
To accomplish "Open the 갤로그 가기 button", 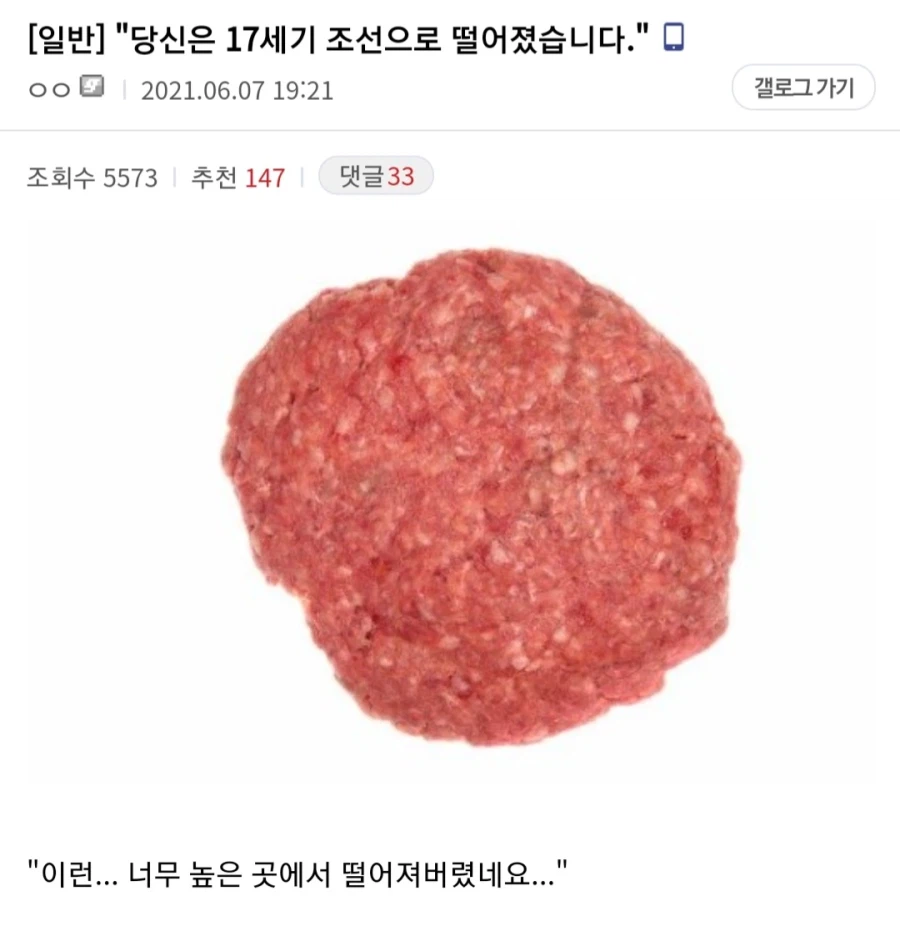I will pos(803,88).
